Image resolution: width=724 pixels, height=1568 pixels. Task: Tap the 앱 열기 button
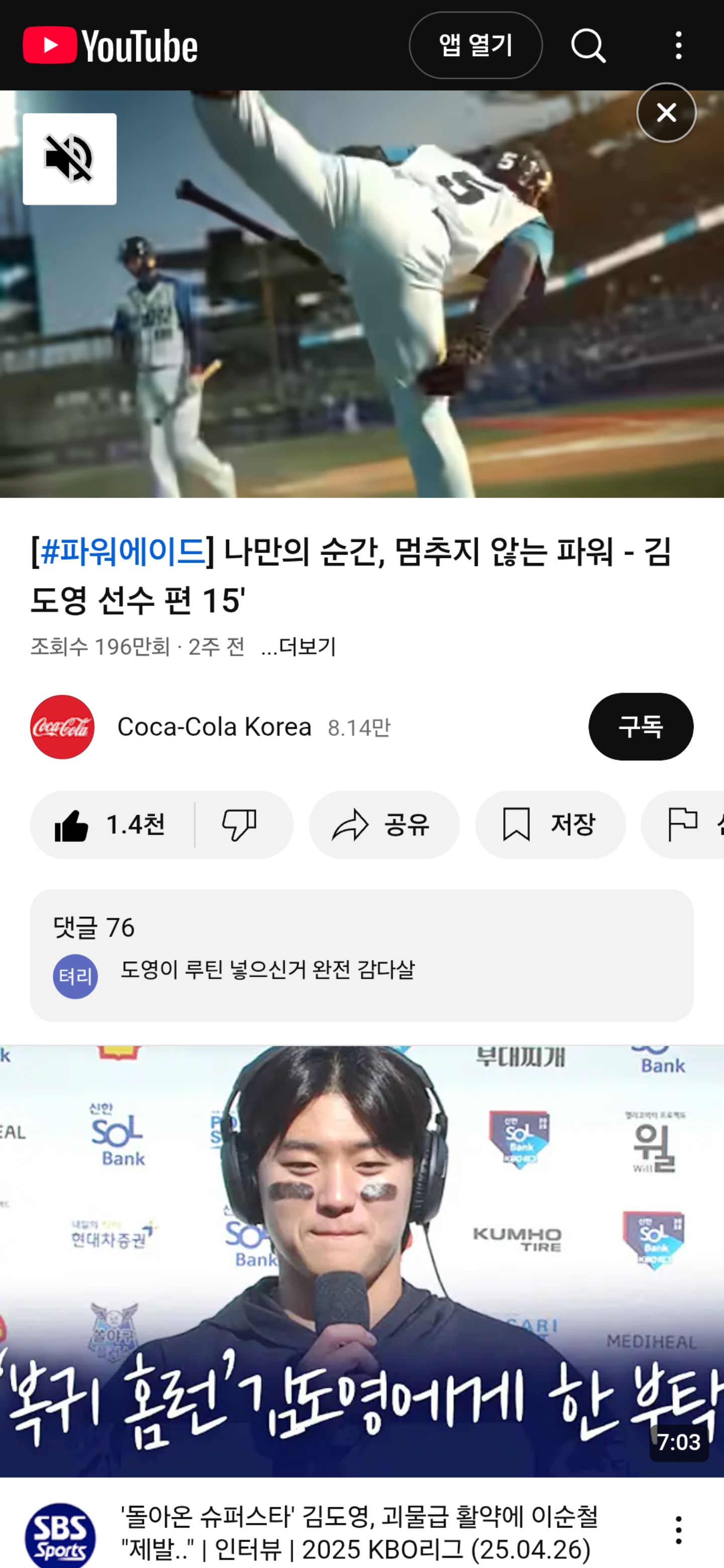coord(475,46)
